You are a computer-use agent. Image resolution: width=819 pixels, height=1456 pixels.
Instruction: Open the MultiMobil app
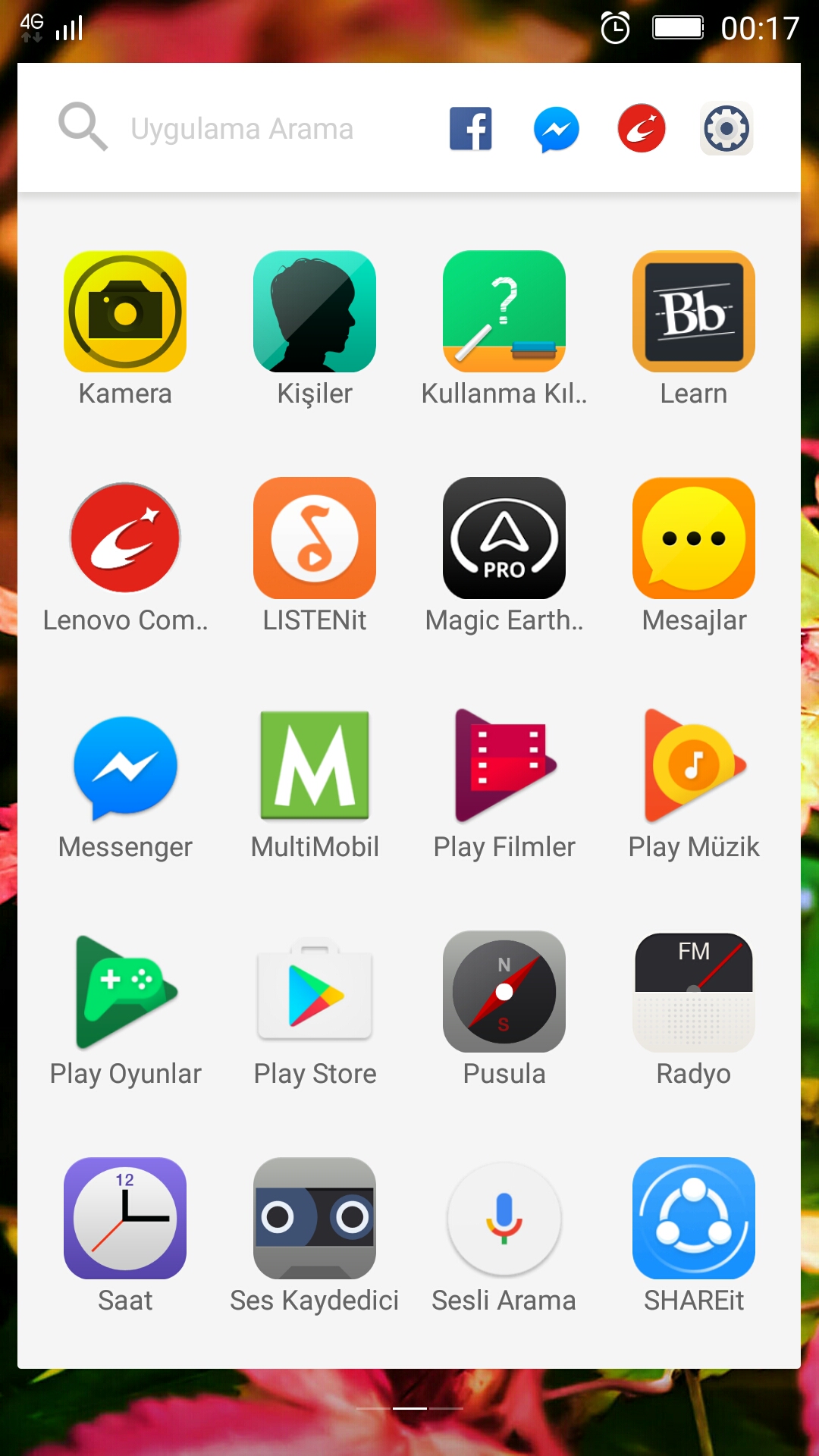[x=315, y=765]
